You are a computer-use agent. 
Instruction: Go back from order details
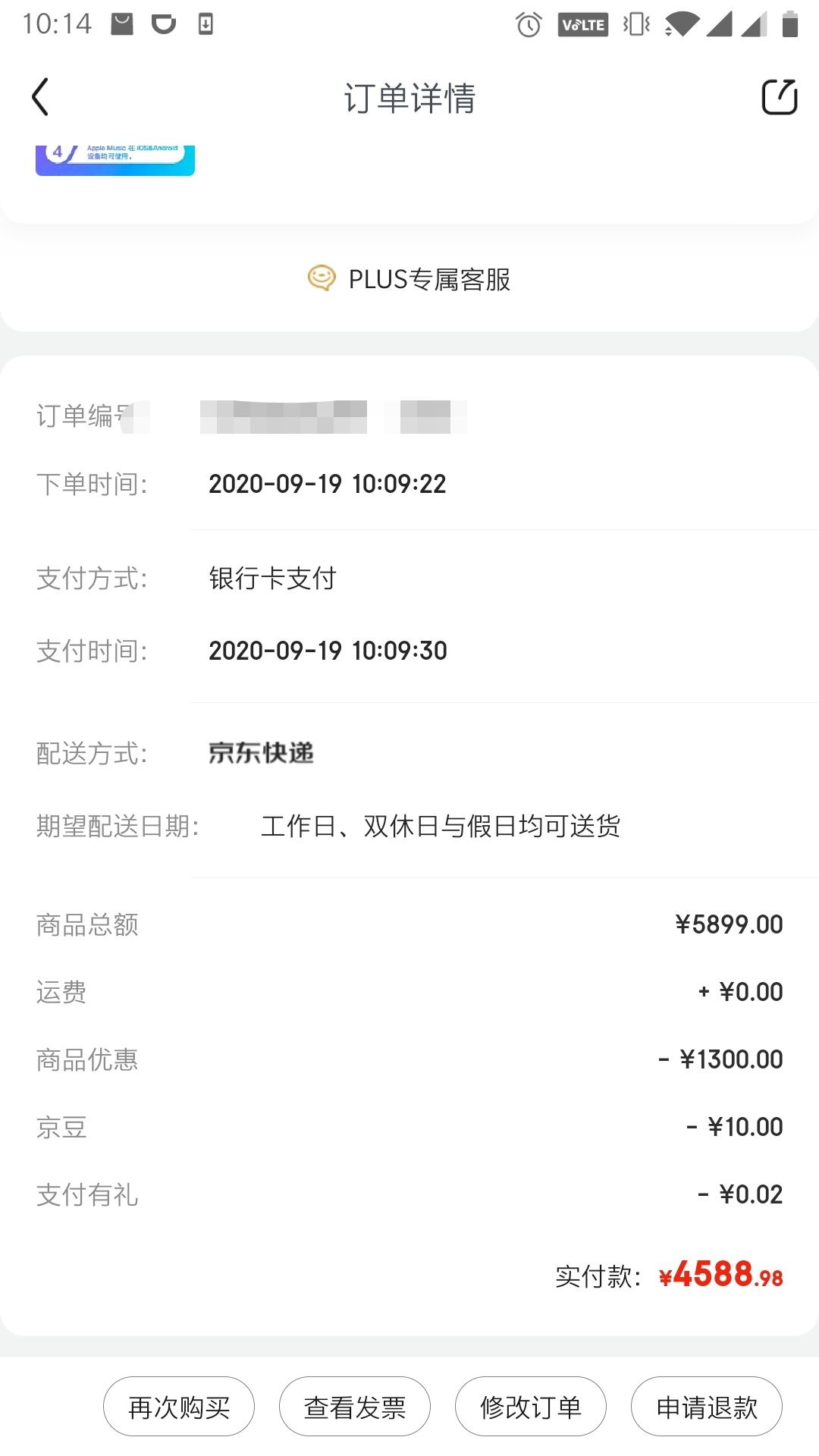pos(41,97)
